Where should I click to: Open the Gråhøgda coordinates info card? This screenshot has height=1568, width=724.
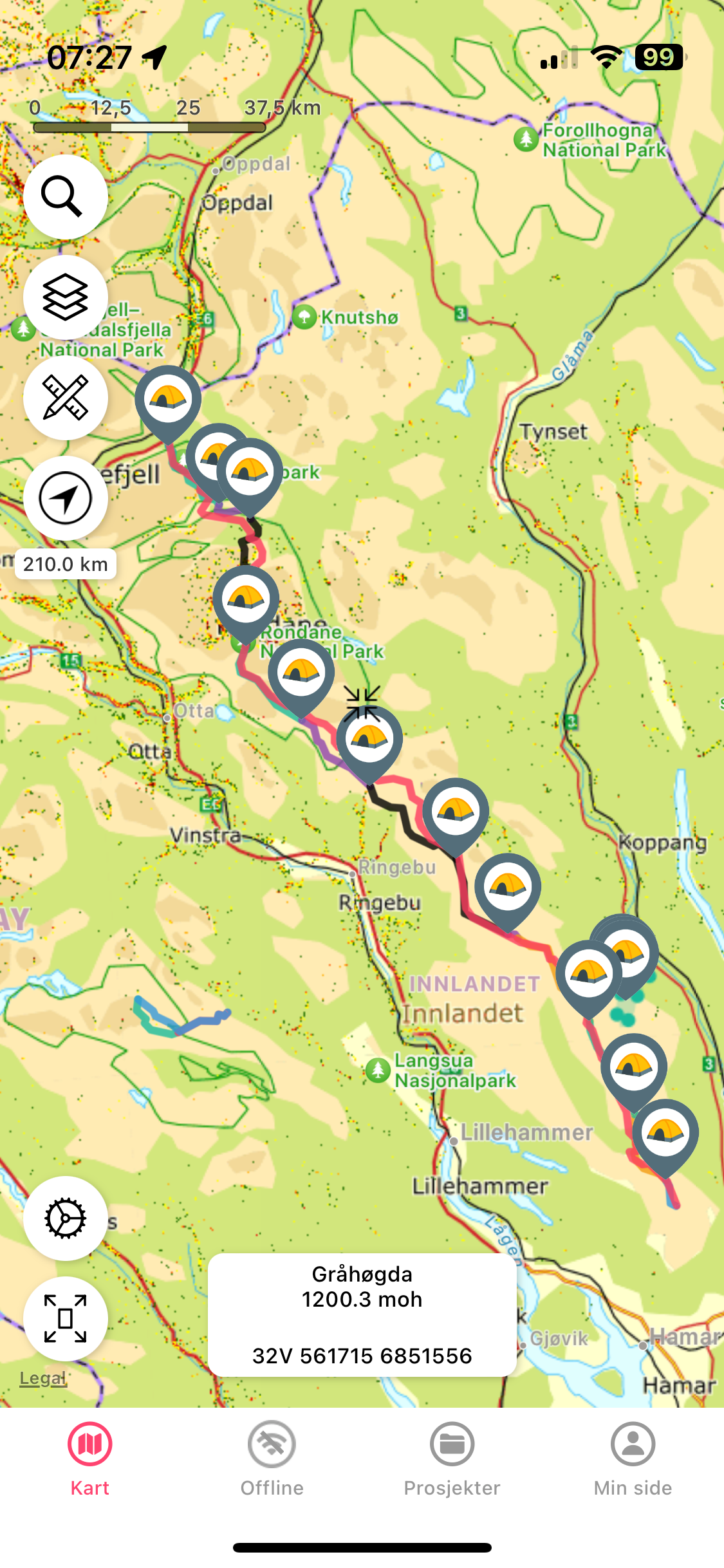(362, 1314)
